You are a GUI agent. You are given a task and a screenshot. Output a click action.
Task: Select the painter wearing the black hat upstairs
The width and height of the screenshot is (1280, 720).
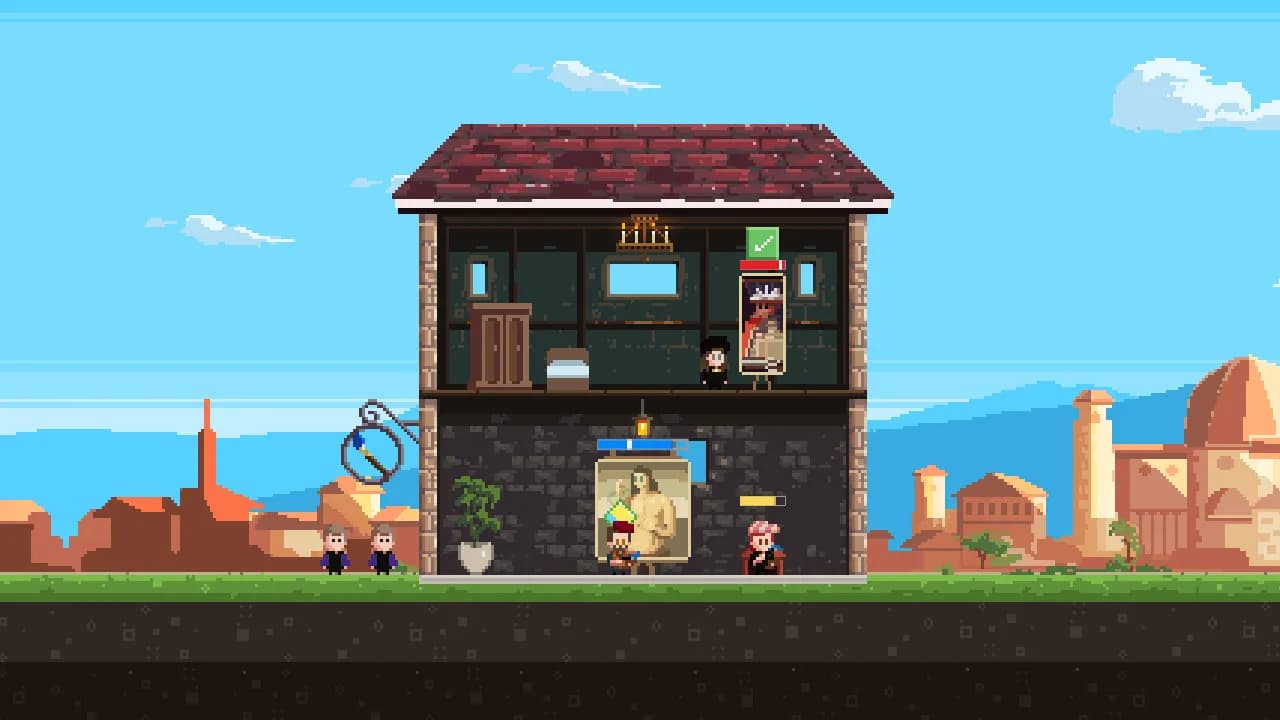click(714, 363)
